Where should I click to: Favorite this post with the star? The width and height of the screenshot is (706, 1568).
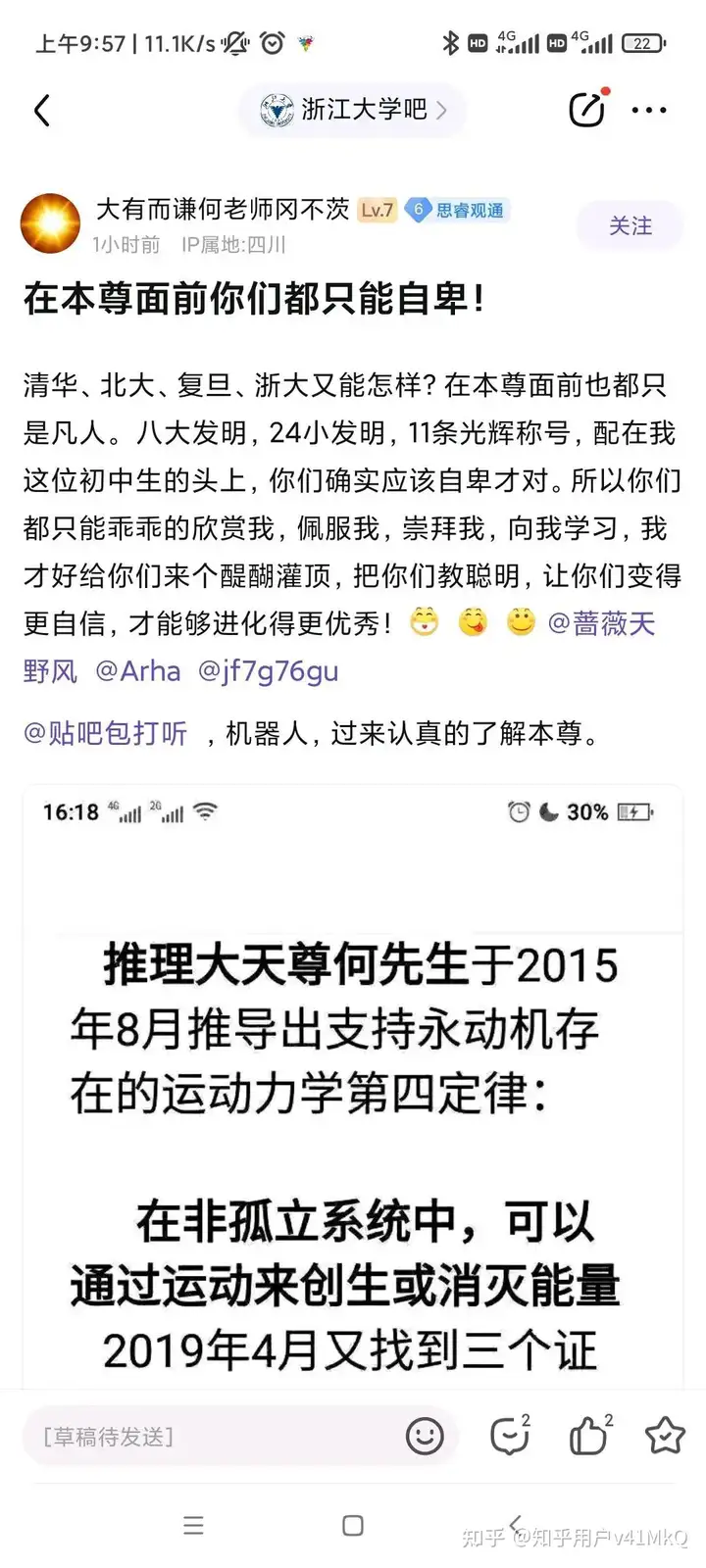(x=665, y=1437)
